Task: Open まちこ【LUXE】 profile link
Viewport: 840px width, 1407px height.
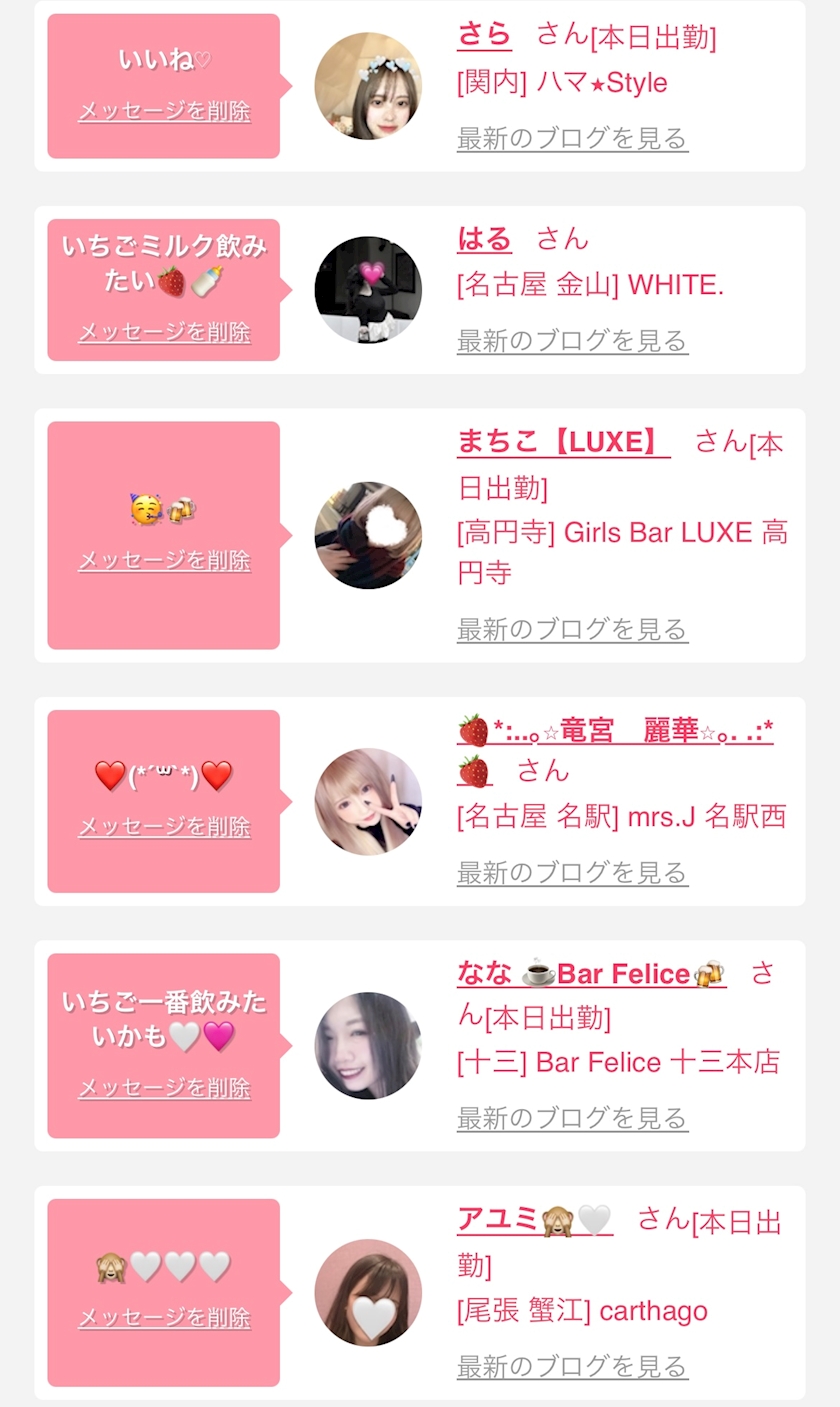Action: pos(563,441)
